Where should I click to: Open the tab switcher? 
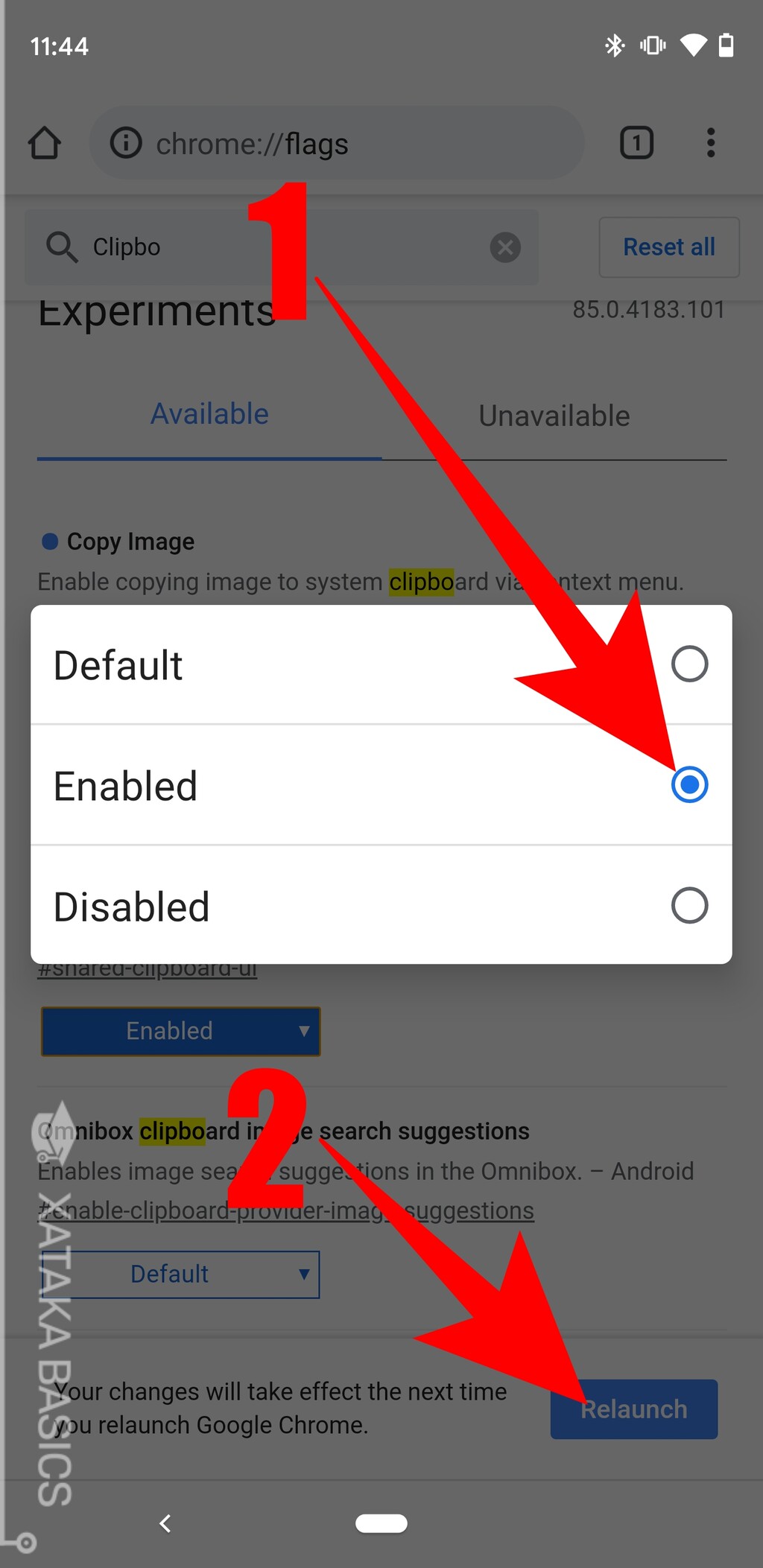tap(636, 142)
